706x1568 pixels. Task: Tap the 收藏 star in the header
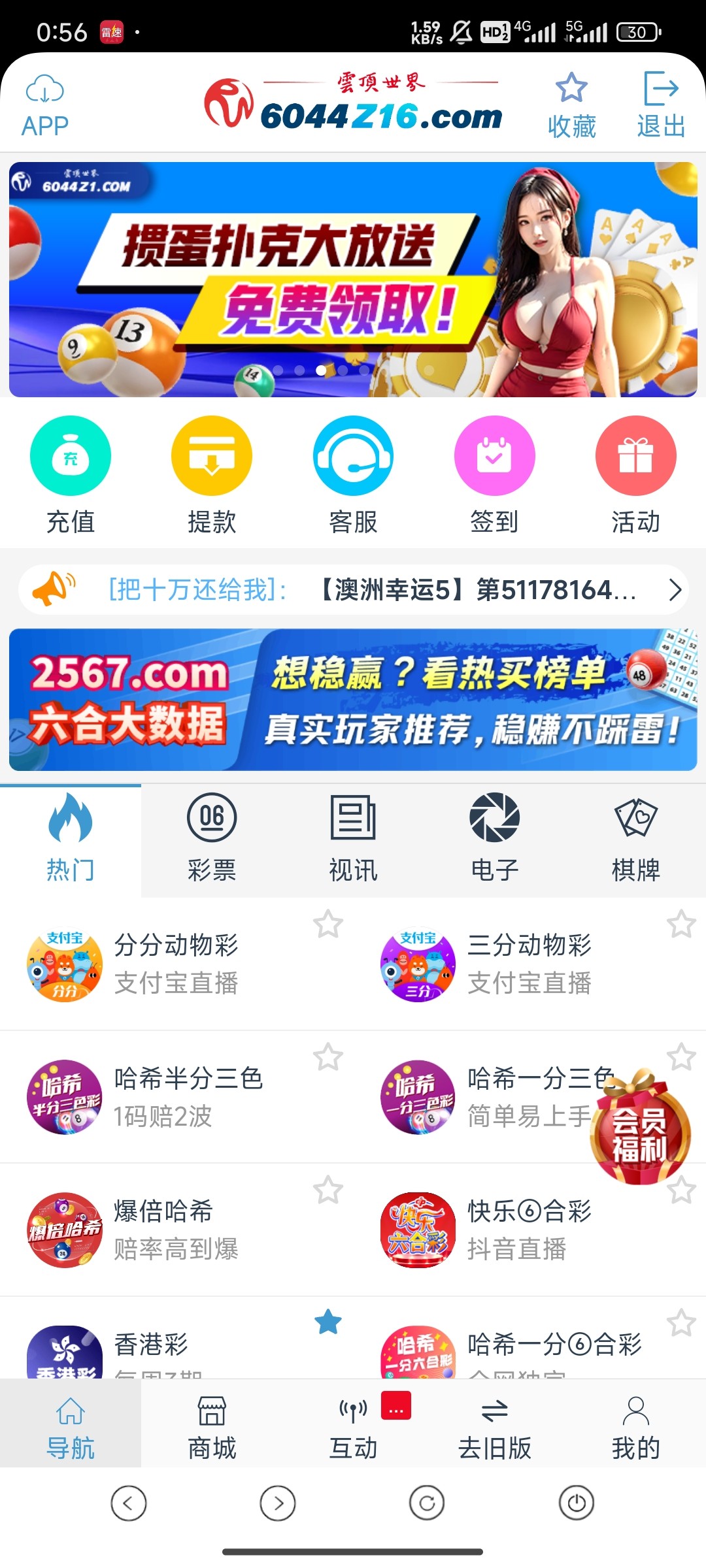tap(571, 105)
